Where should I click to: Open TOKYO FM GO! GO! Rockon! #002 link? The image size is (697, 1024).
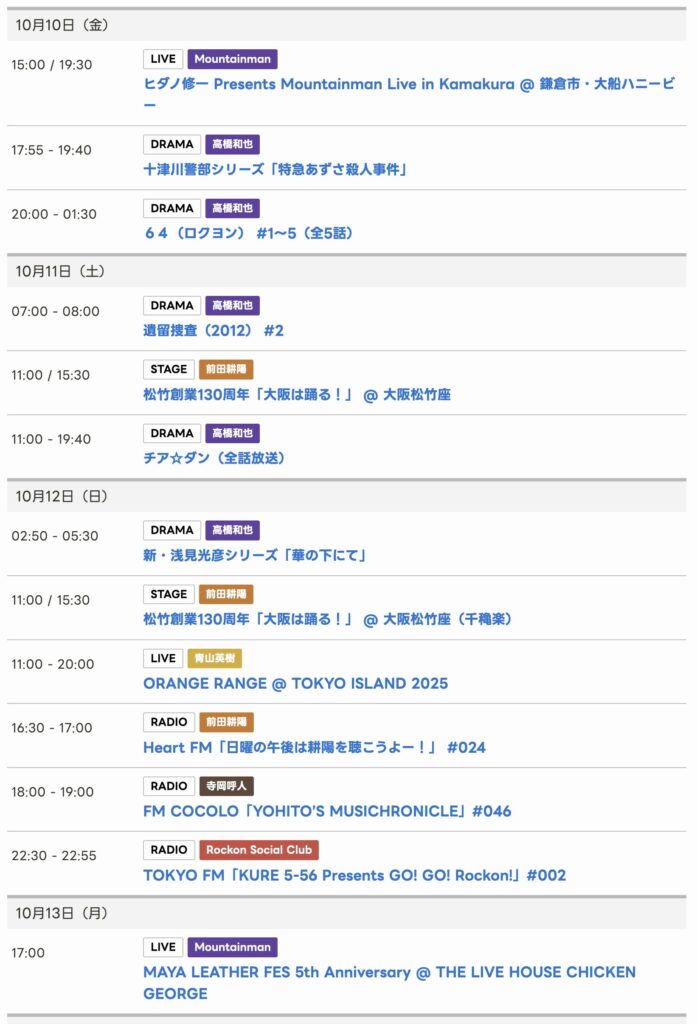coord(354,875)
